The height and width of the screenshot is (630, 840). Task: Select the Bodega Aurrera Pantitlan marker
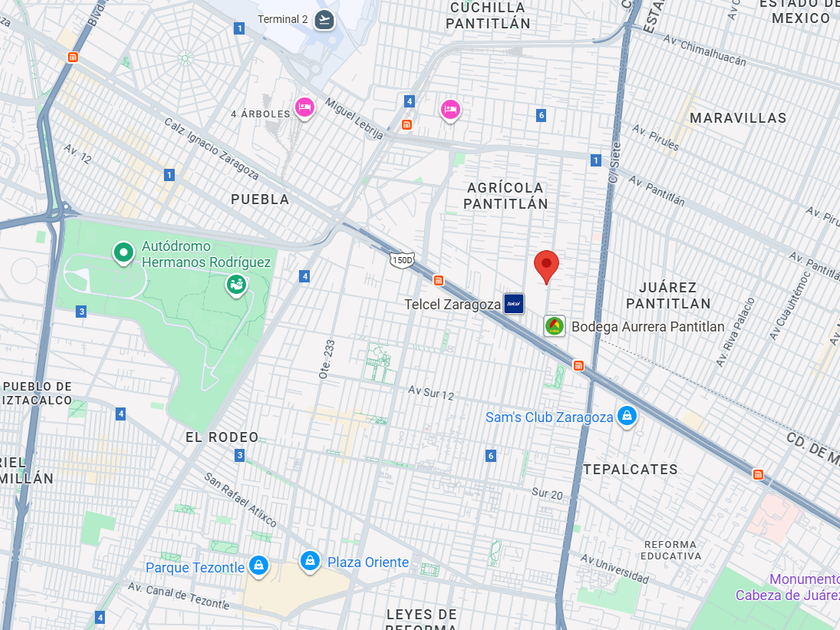(554, 326)
